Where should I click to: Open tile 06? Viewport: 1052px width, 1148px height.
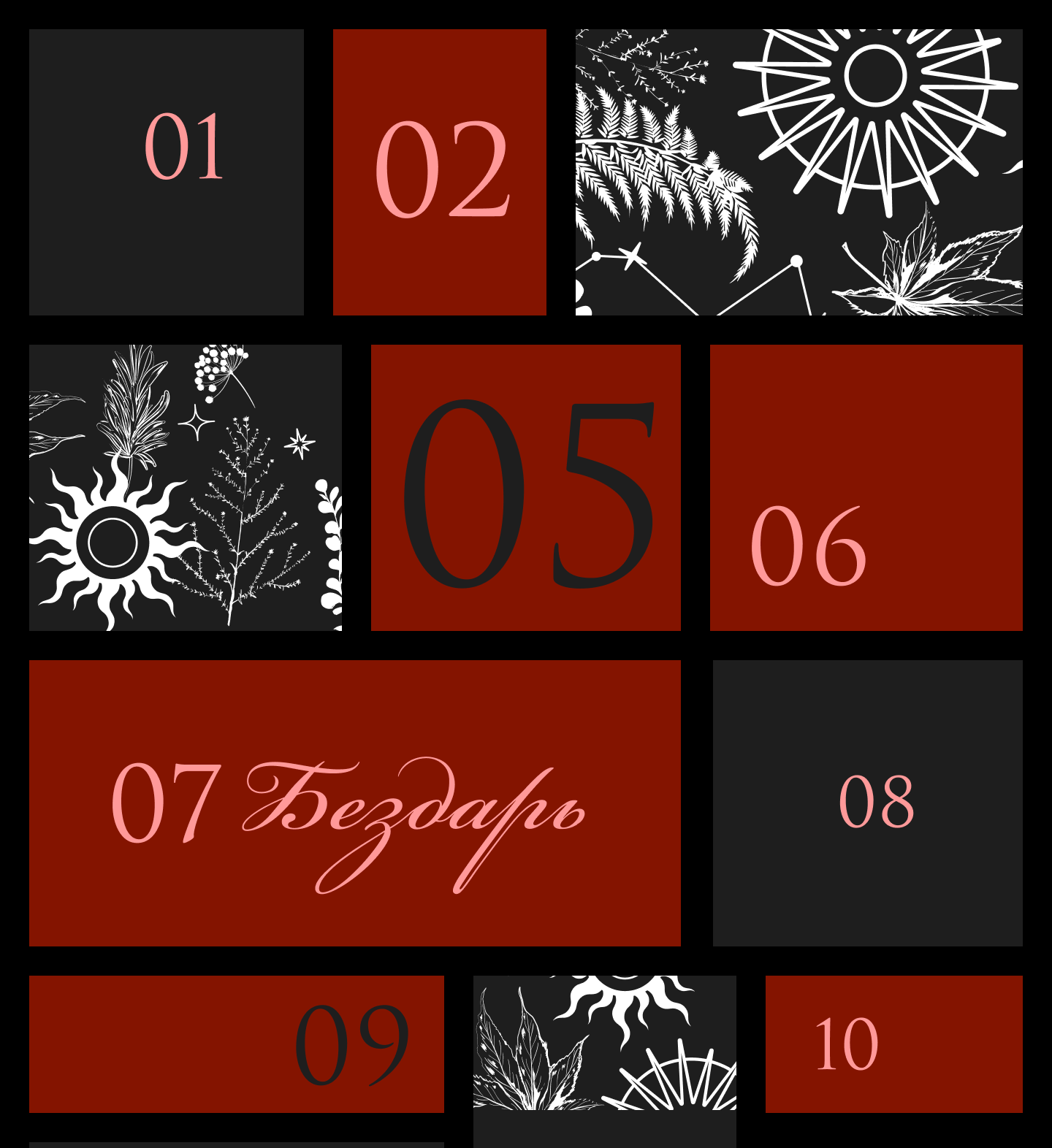pyautogui.click(x=866, y=488)
